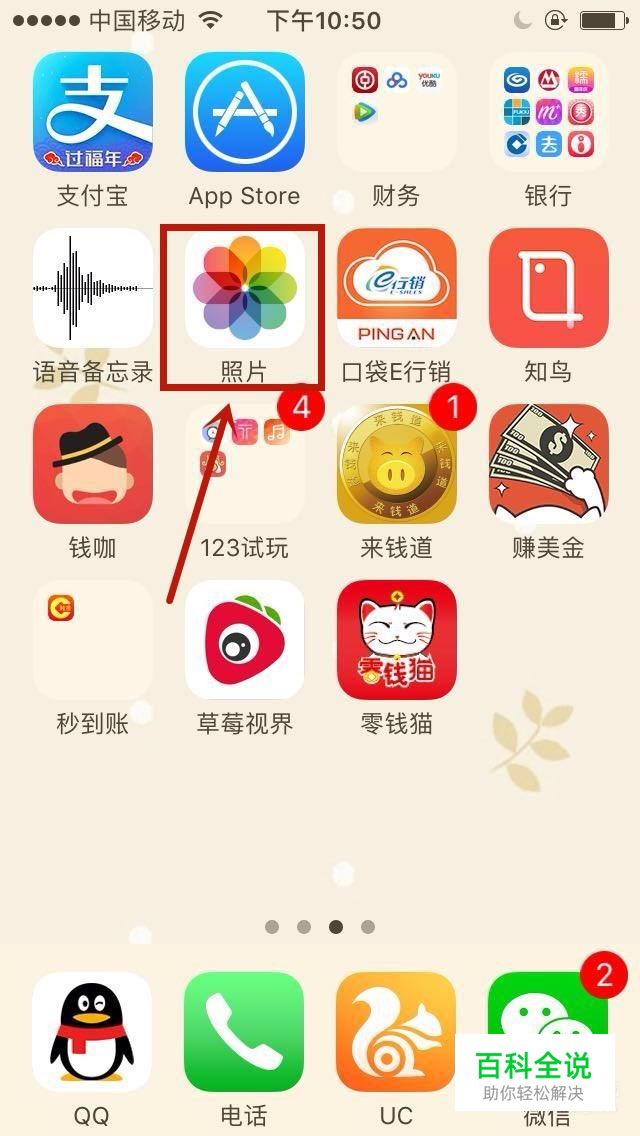
Task: Launch the 来钱道 app
Action: 397,464
